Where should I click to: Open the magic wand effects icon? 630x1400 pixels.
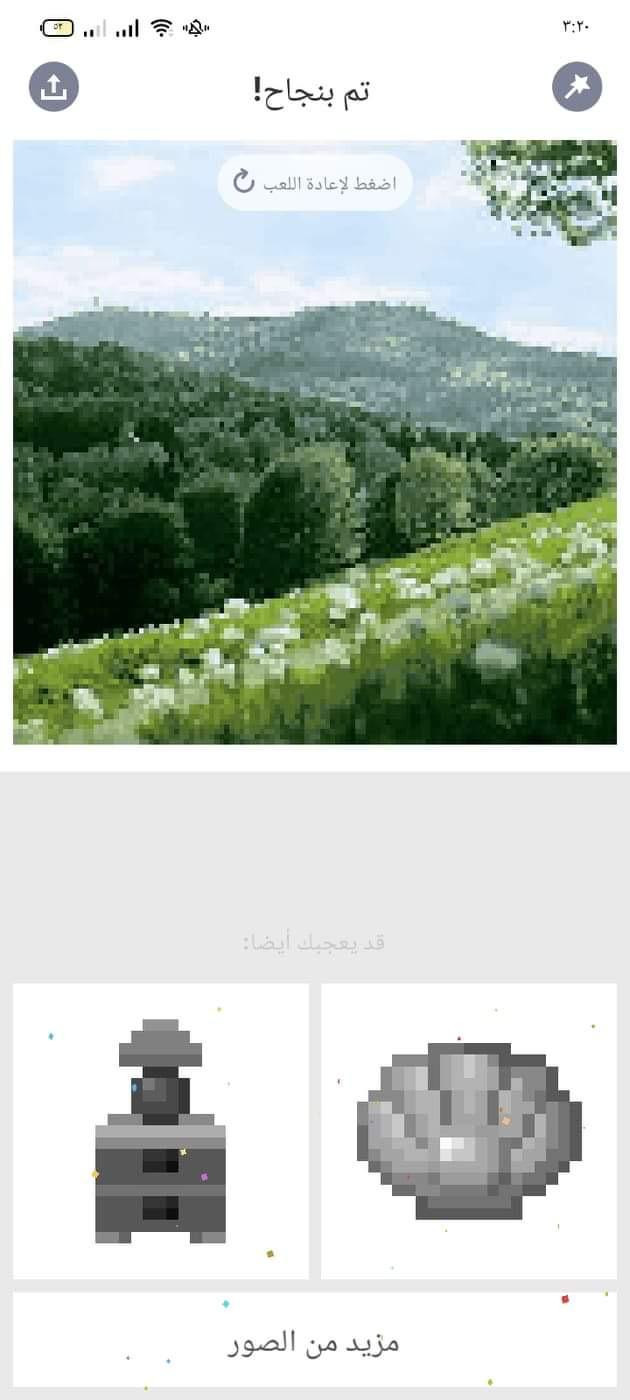577,88
